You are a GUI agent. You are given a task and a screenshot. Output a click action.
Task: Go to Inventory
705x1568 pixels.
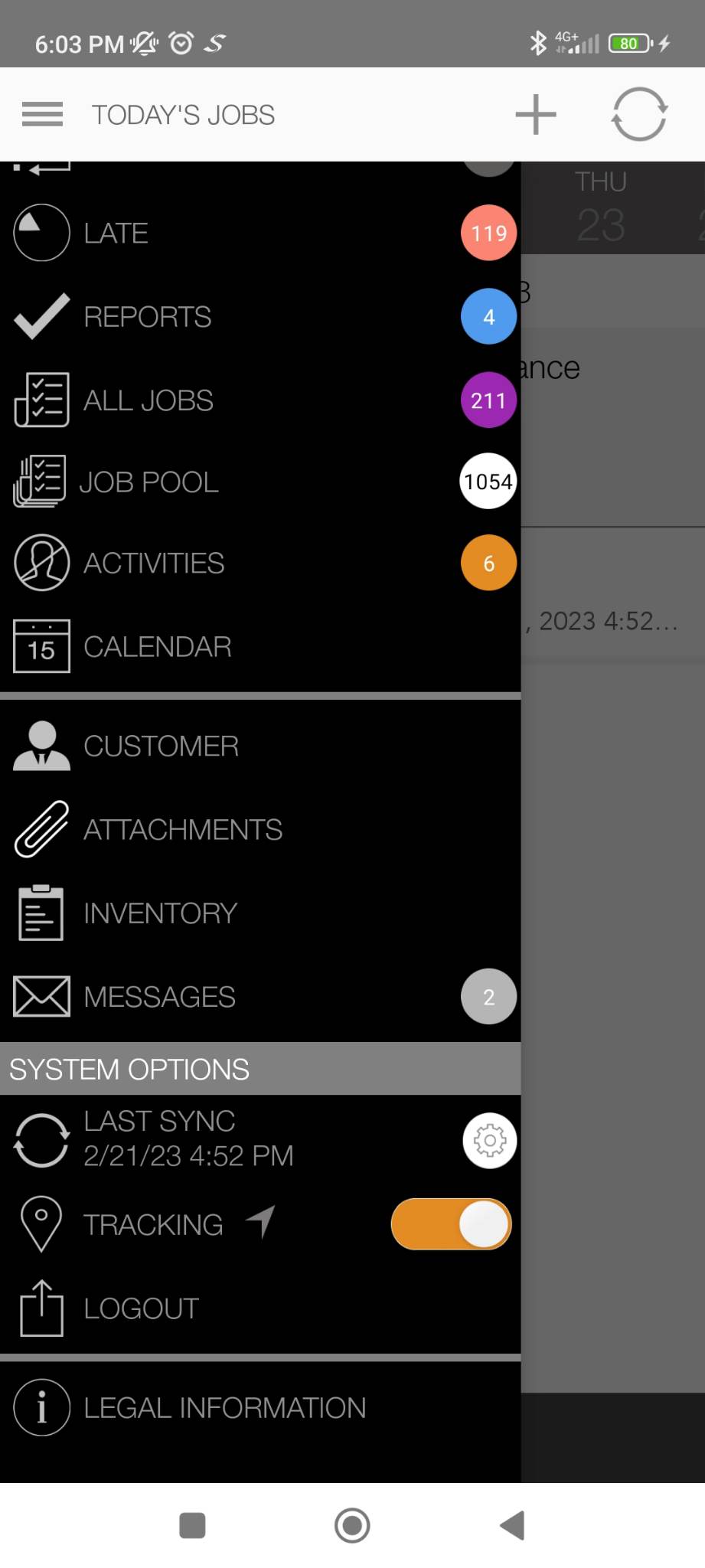(x=260, y=913)
